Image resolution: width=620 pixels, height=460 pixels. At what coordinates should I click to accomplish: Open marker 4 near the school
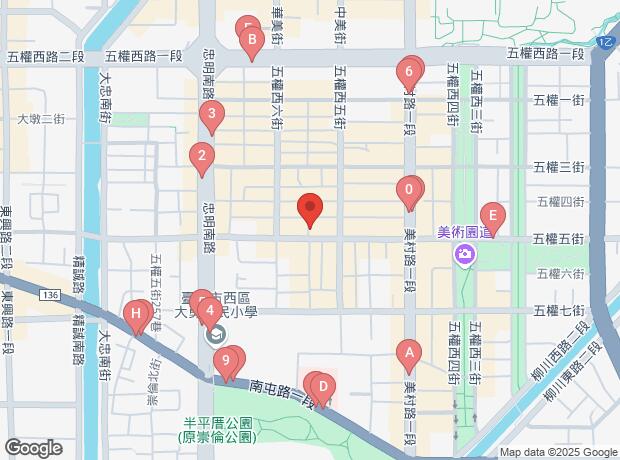pyautogui.click(x=210, y=311)
